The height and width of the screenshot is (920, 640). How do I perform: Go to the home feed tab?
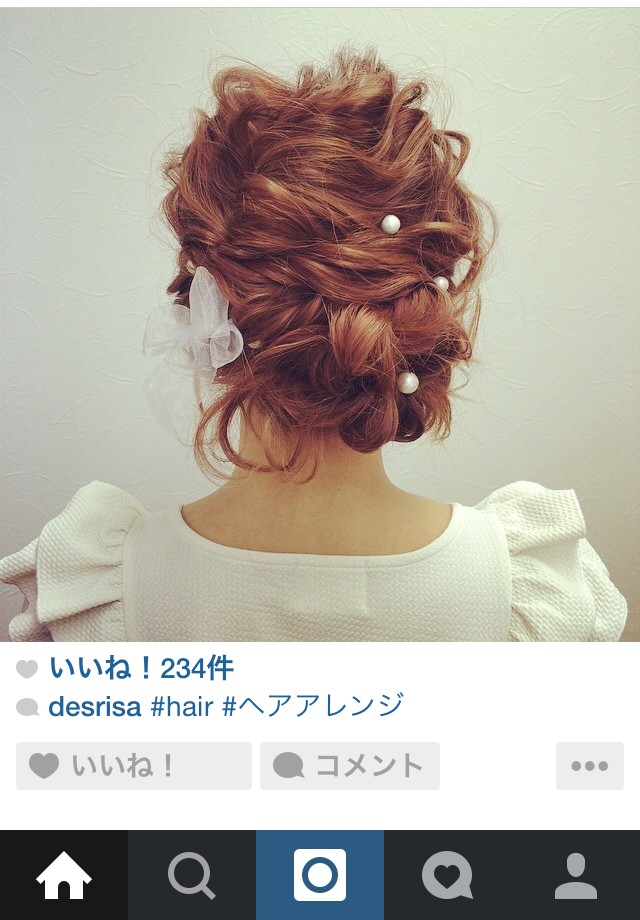[64, 875]
